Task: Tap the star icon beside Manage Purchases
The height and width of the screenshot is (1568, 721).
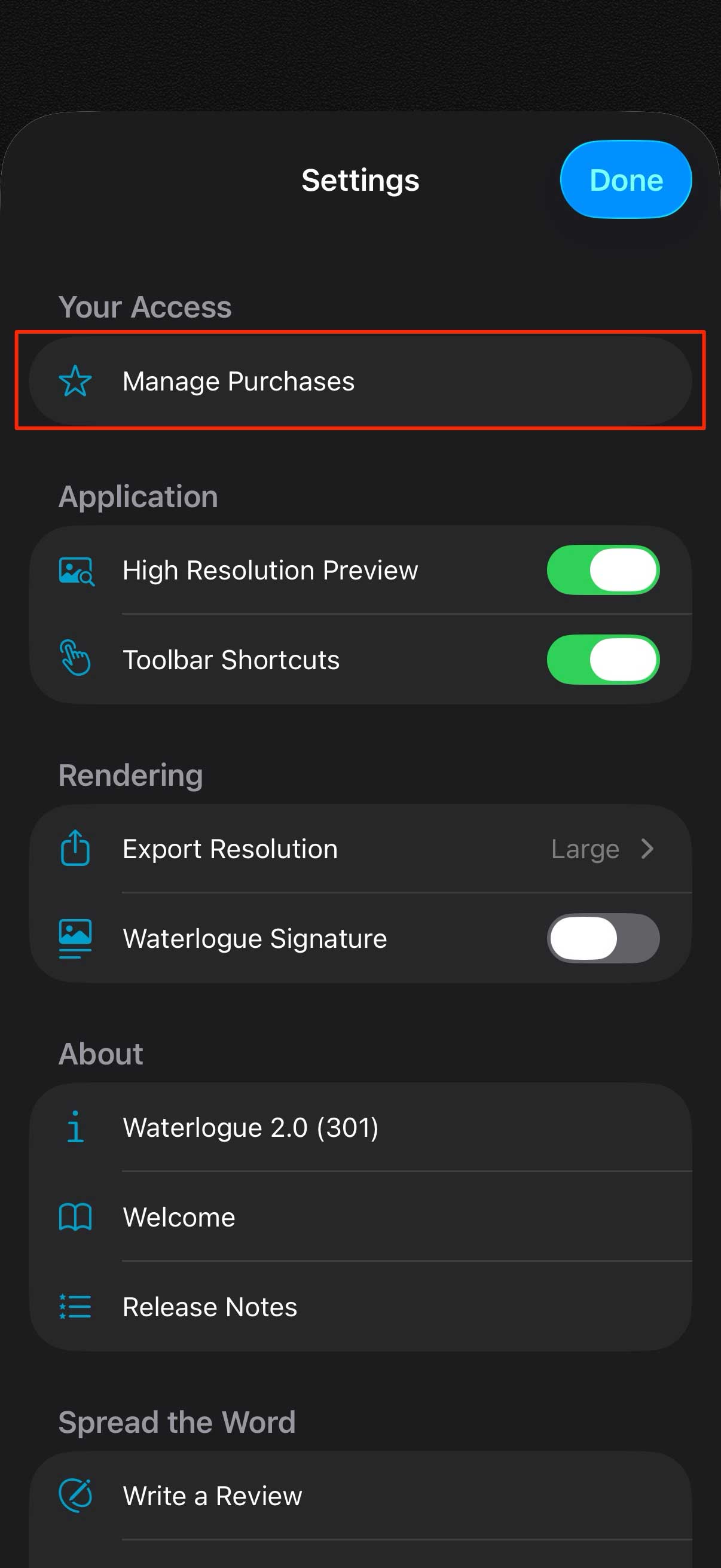Action: pos(75,382)
